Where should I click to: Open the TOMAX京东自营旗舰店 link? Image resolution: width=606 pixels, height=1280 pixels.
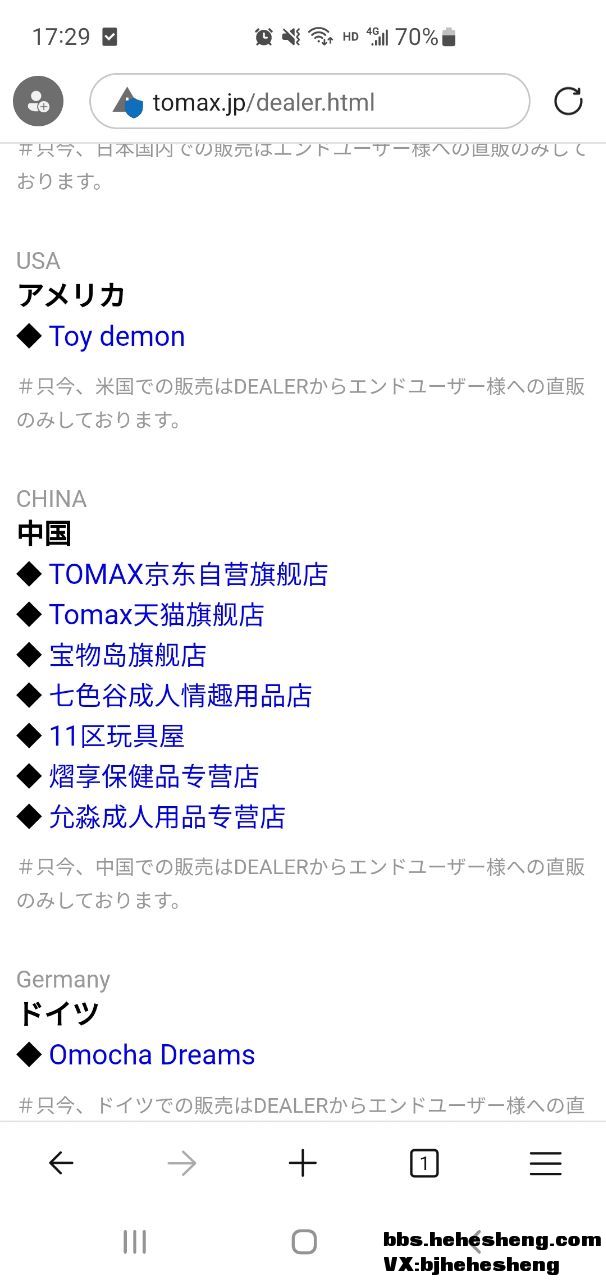click(x=188, y=574)
